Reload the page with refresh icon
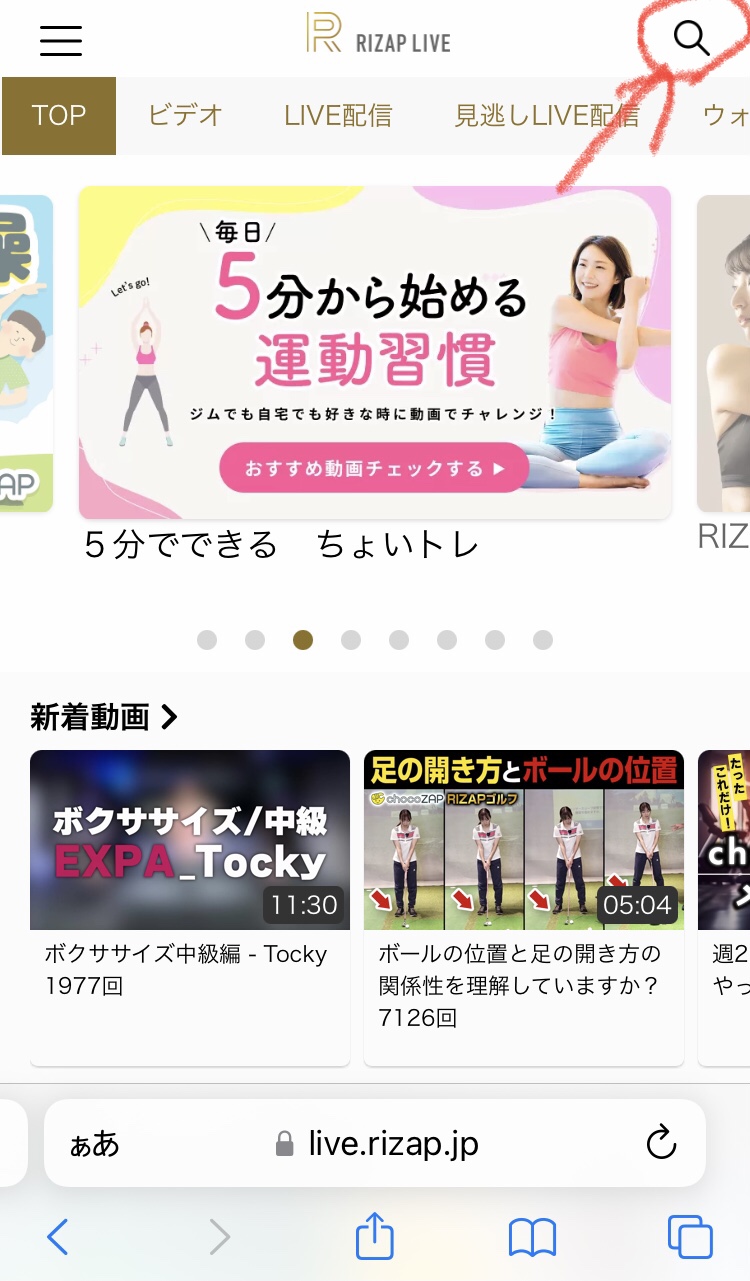 click(x=661, y=1143)
